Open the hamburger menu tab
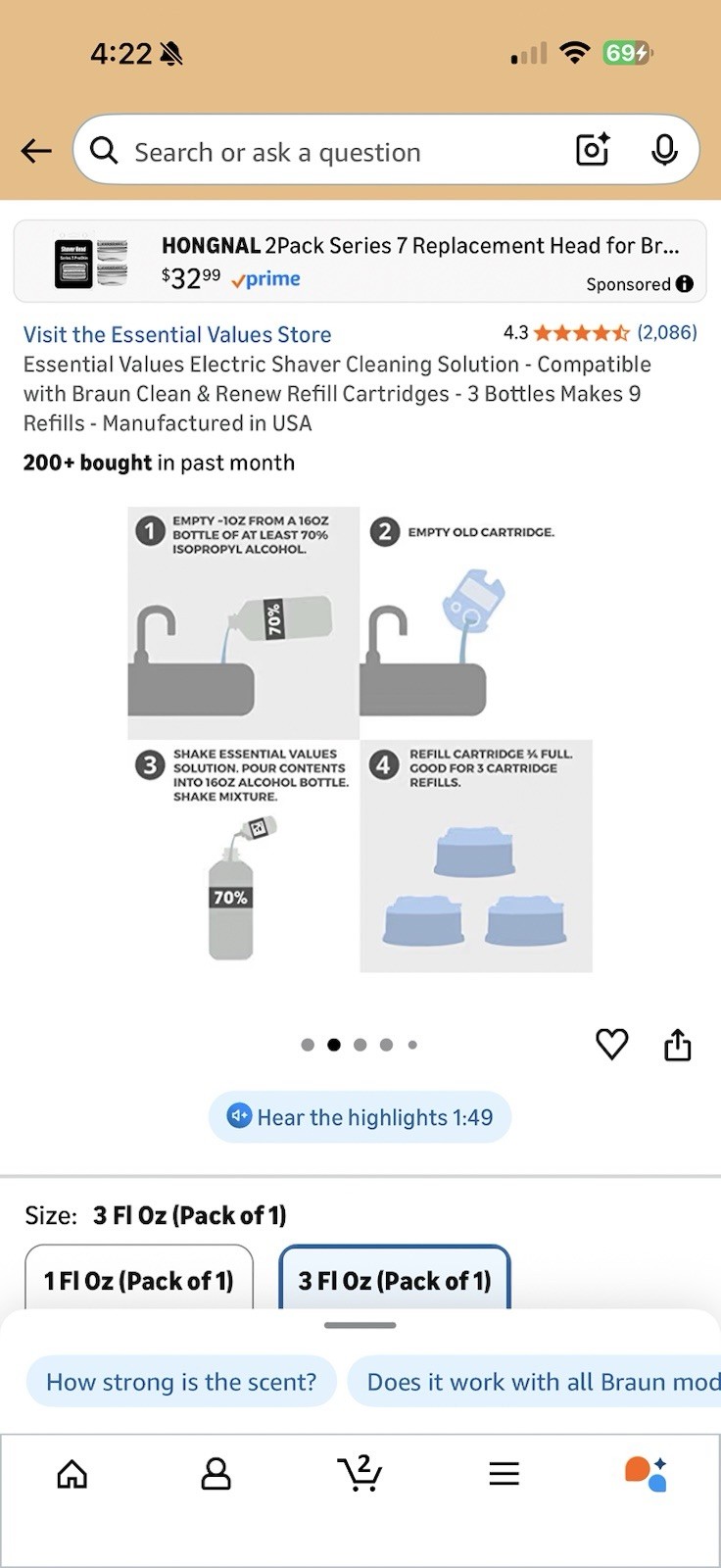 pos(504,1473)
